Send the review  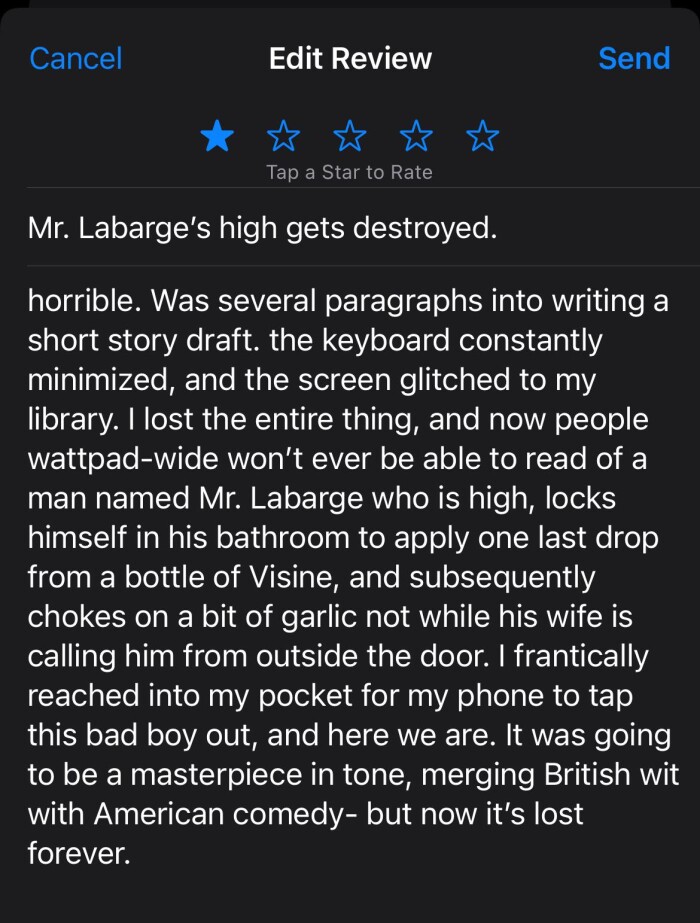pyautogui.click(x=633, y=59)
